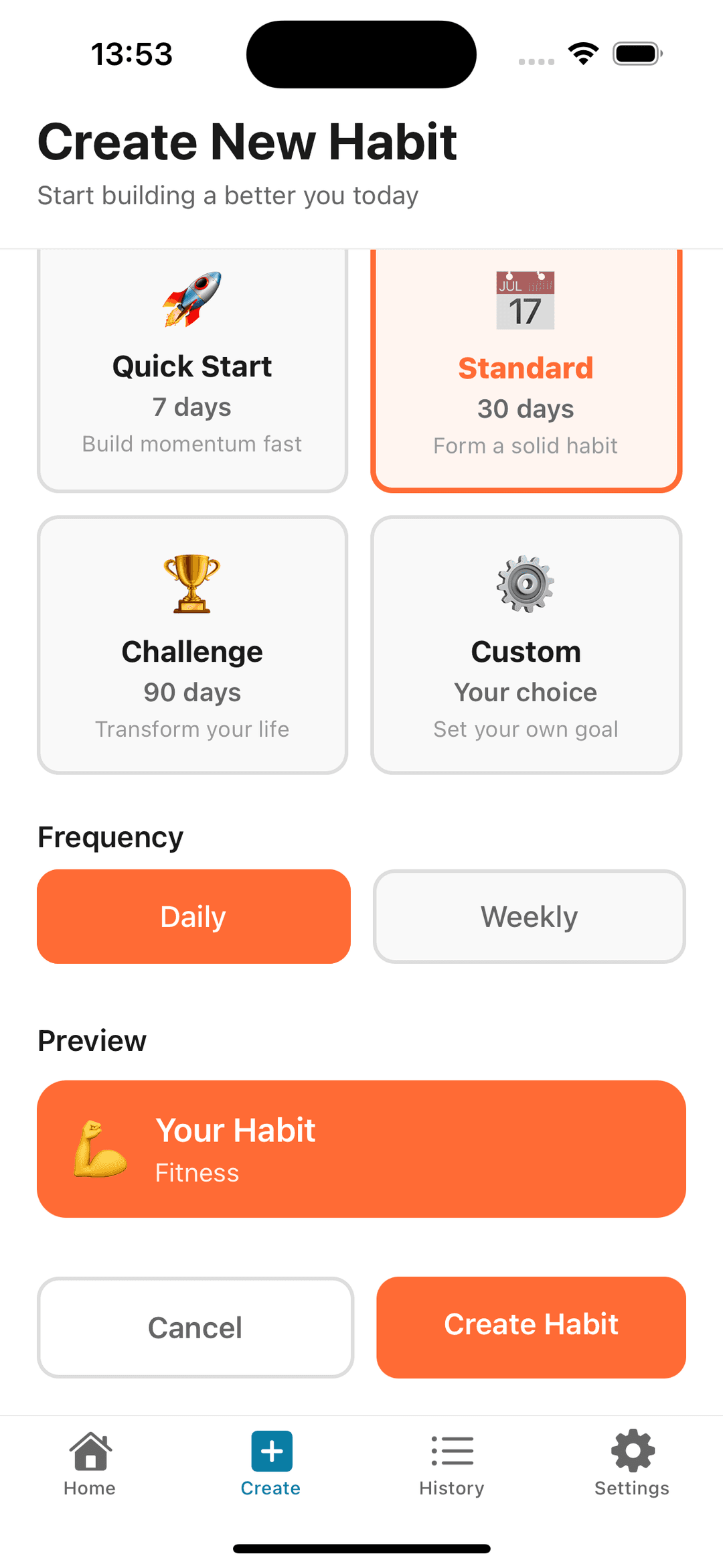
Task: Click the calendar icon on Standard card
Action: coord(526,301)
